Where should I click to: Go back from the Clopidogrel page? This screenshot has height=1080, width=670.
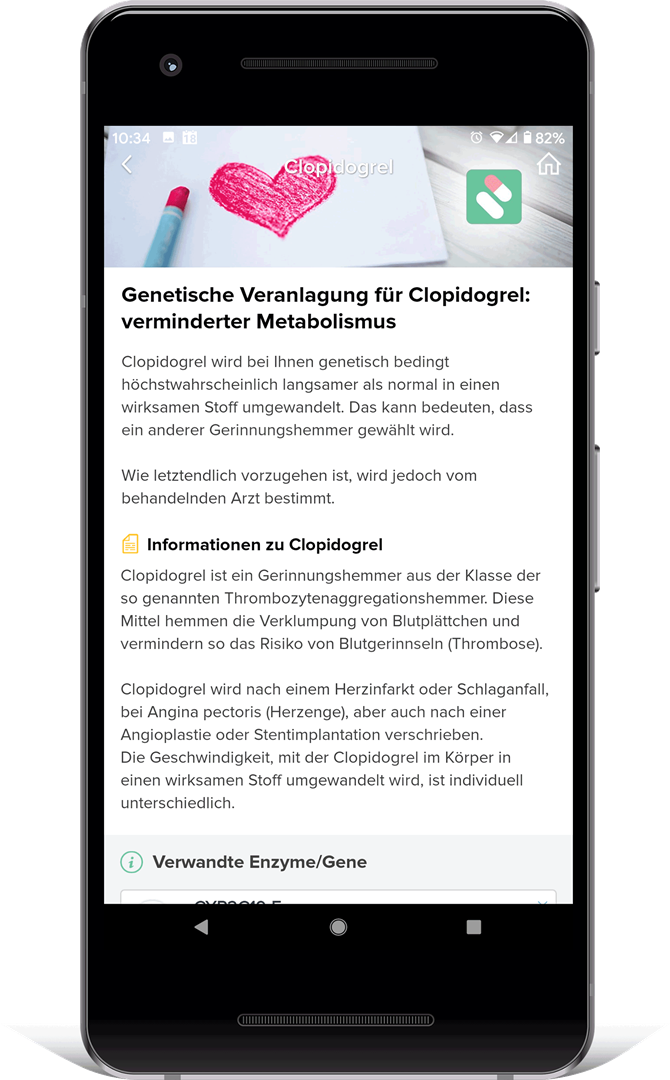click(127, 166)
